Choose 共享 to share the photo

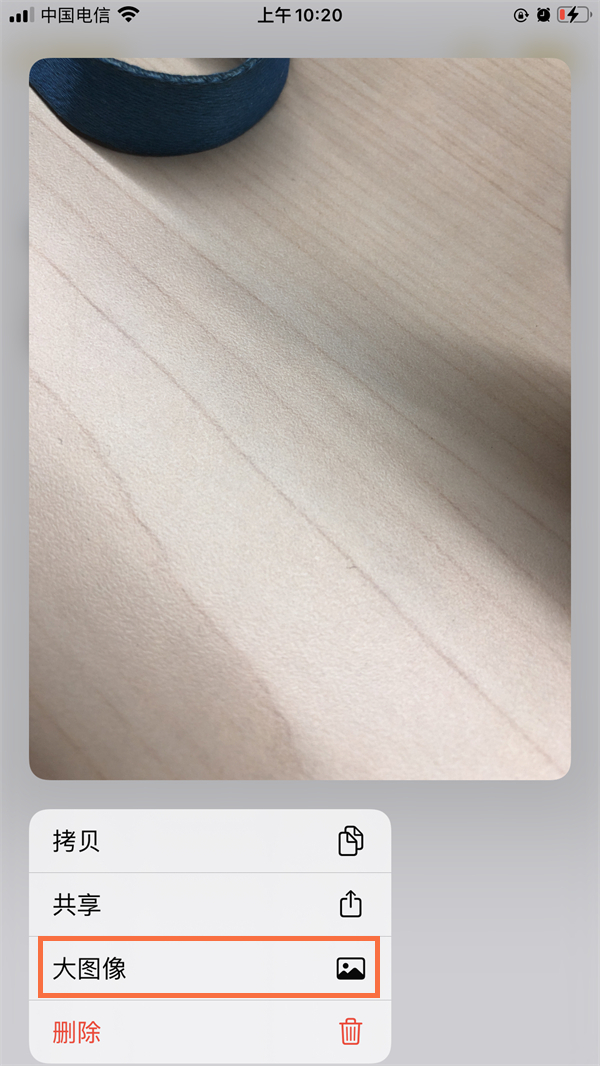pyautogui.click(x=209, y=905)
